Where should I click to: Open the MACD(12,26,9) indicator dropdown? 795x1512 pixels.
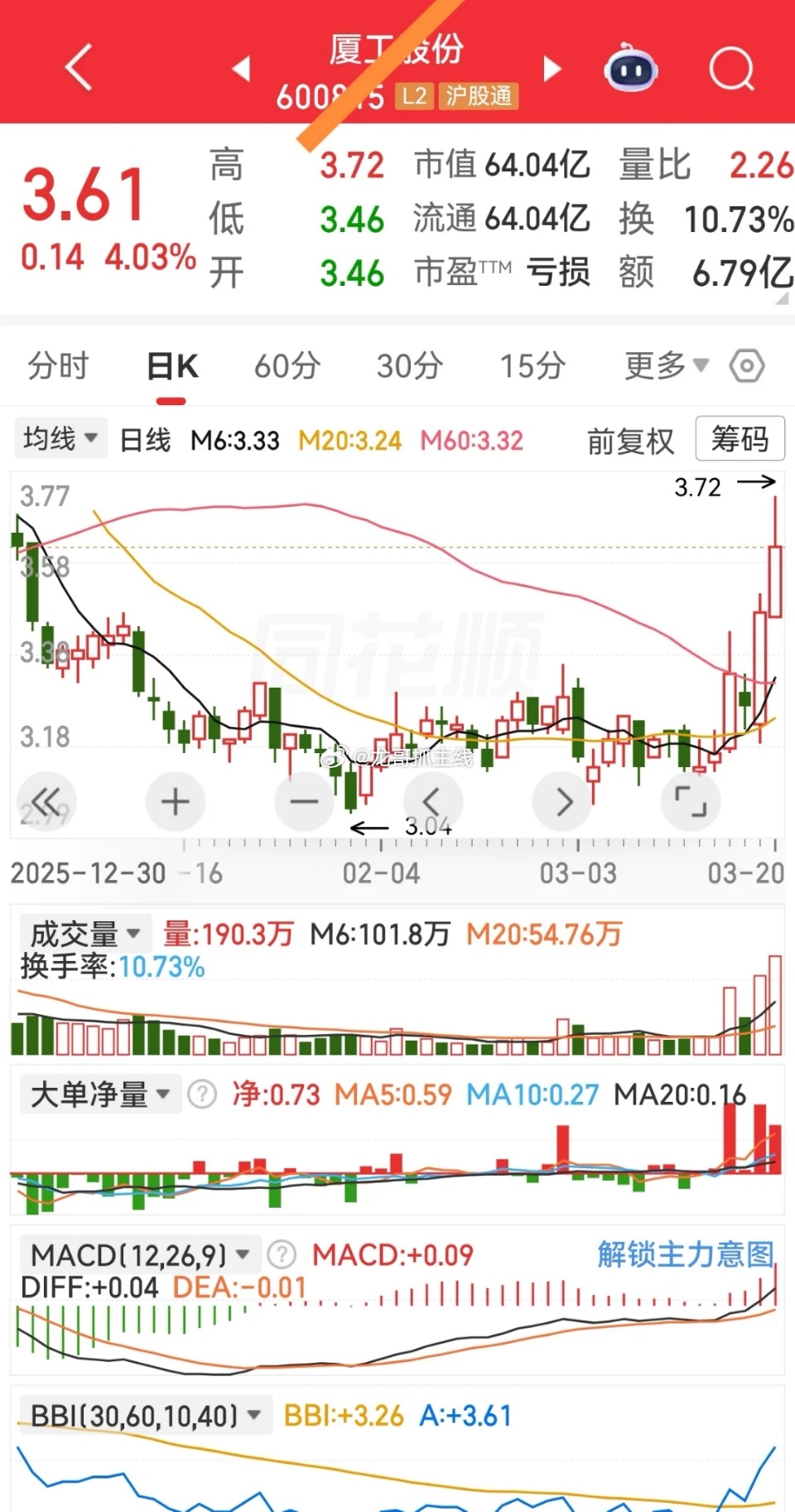(139, 1255)
